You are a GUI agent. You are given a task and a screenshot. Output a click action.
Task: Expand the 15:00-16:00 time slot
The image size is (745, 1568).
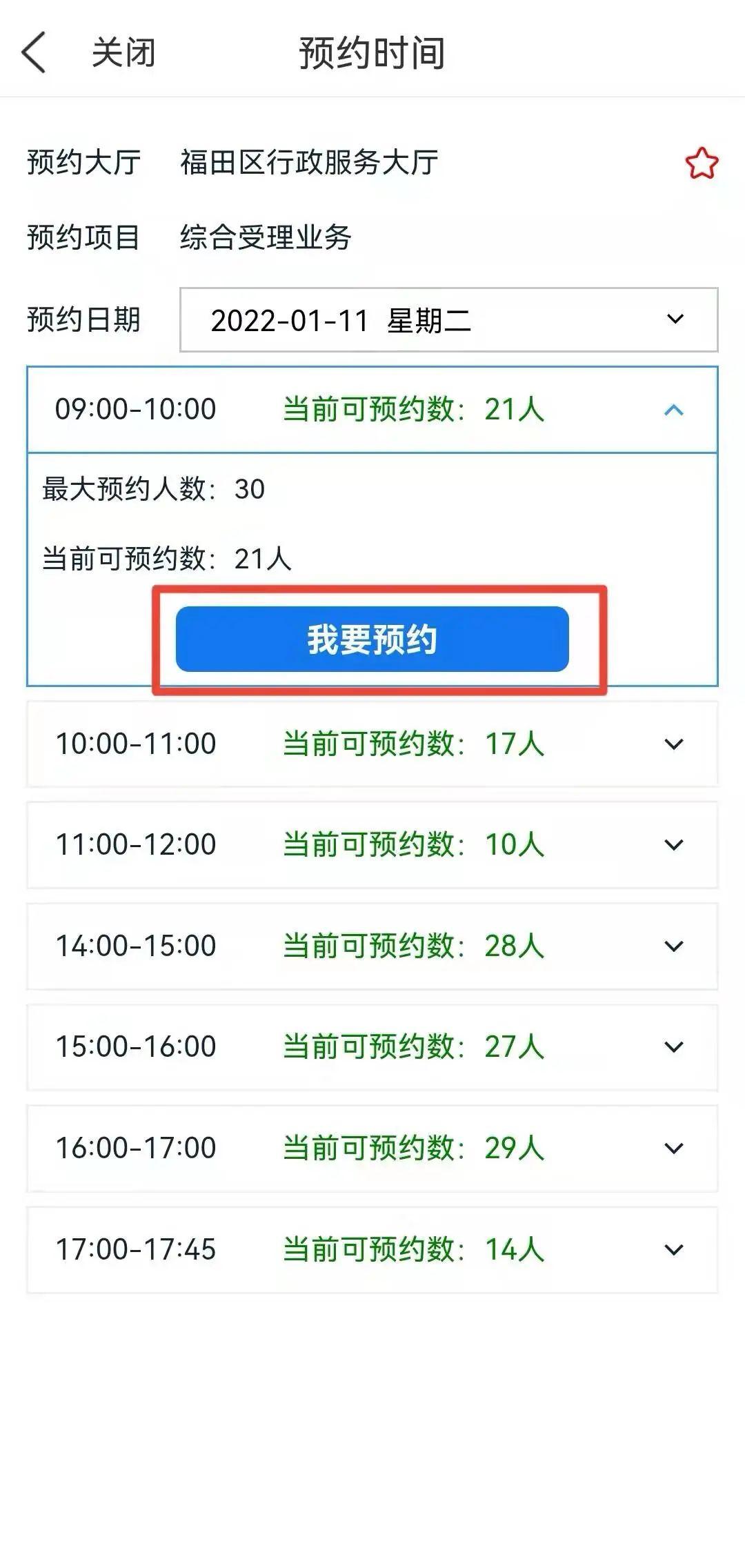[x=673, y=1047]
